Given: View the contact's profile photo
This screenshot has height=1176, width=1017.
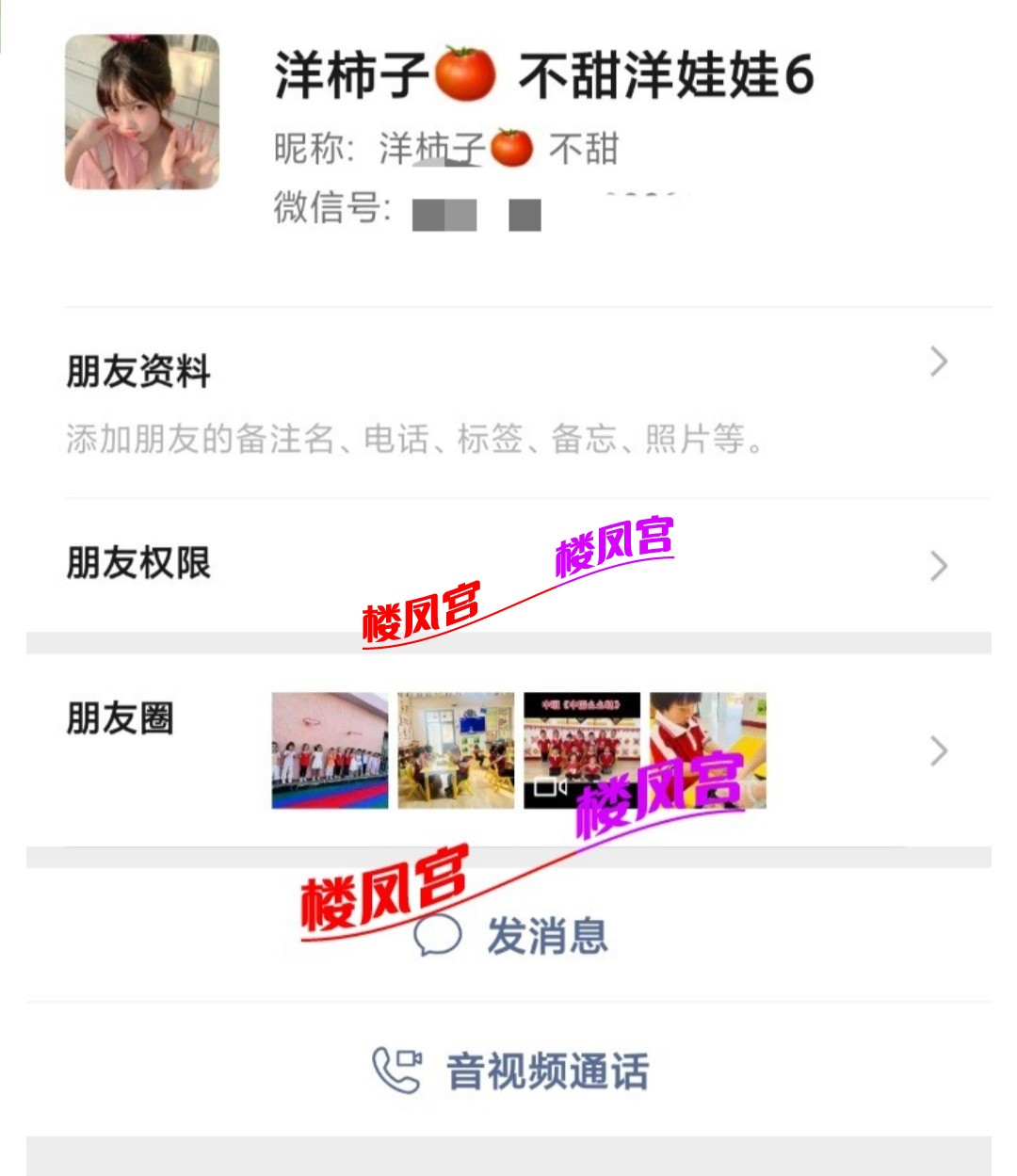Looking at the screenshot, I should (x=142, y=112).
